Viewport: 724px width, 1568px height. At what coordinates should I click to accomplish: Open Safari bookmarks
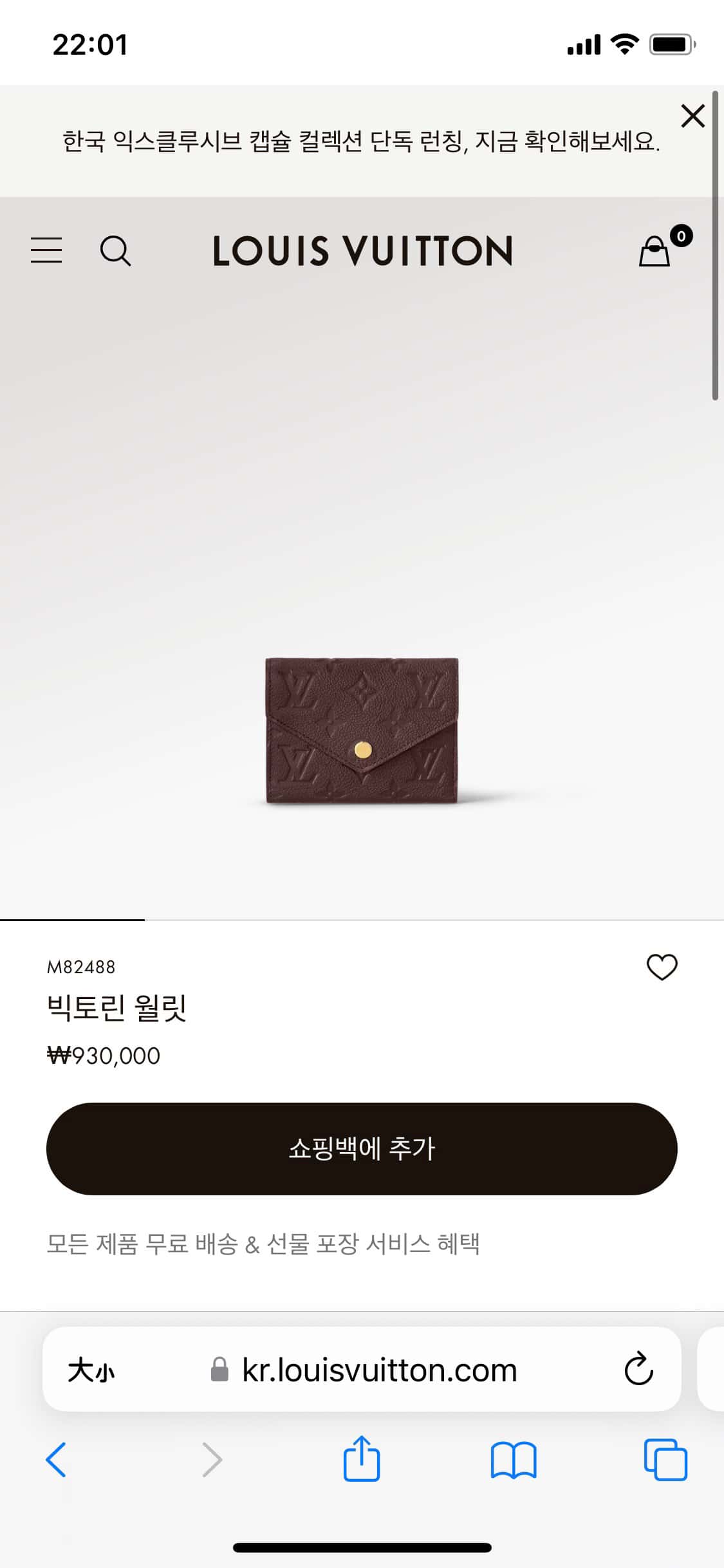point(513,1459)
